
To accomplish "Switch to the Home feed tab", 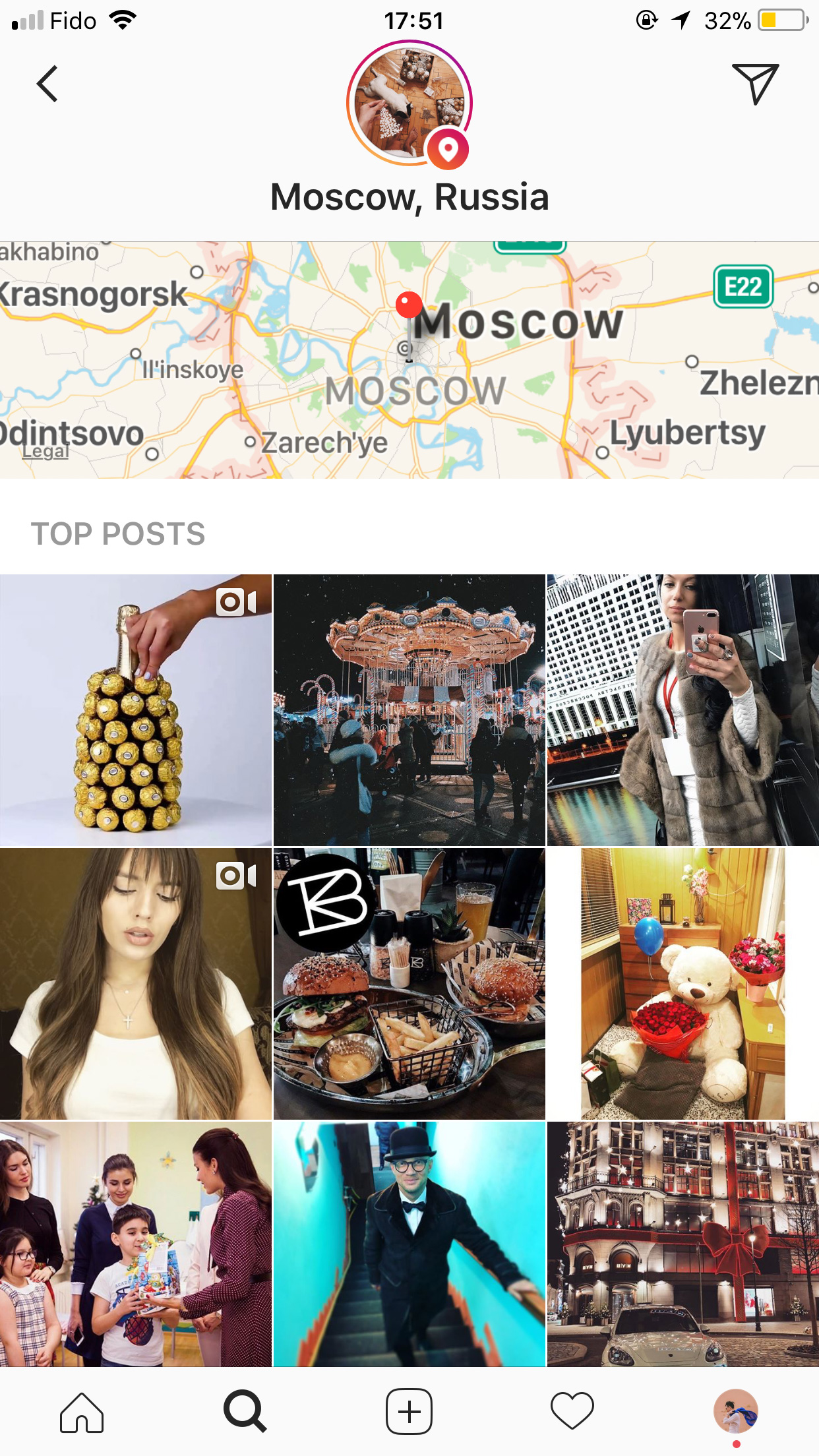I will point(82,1412).
